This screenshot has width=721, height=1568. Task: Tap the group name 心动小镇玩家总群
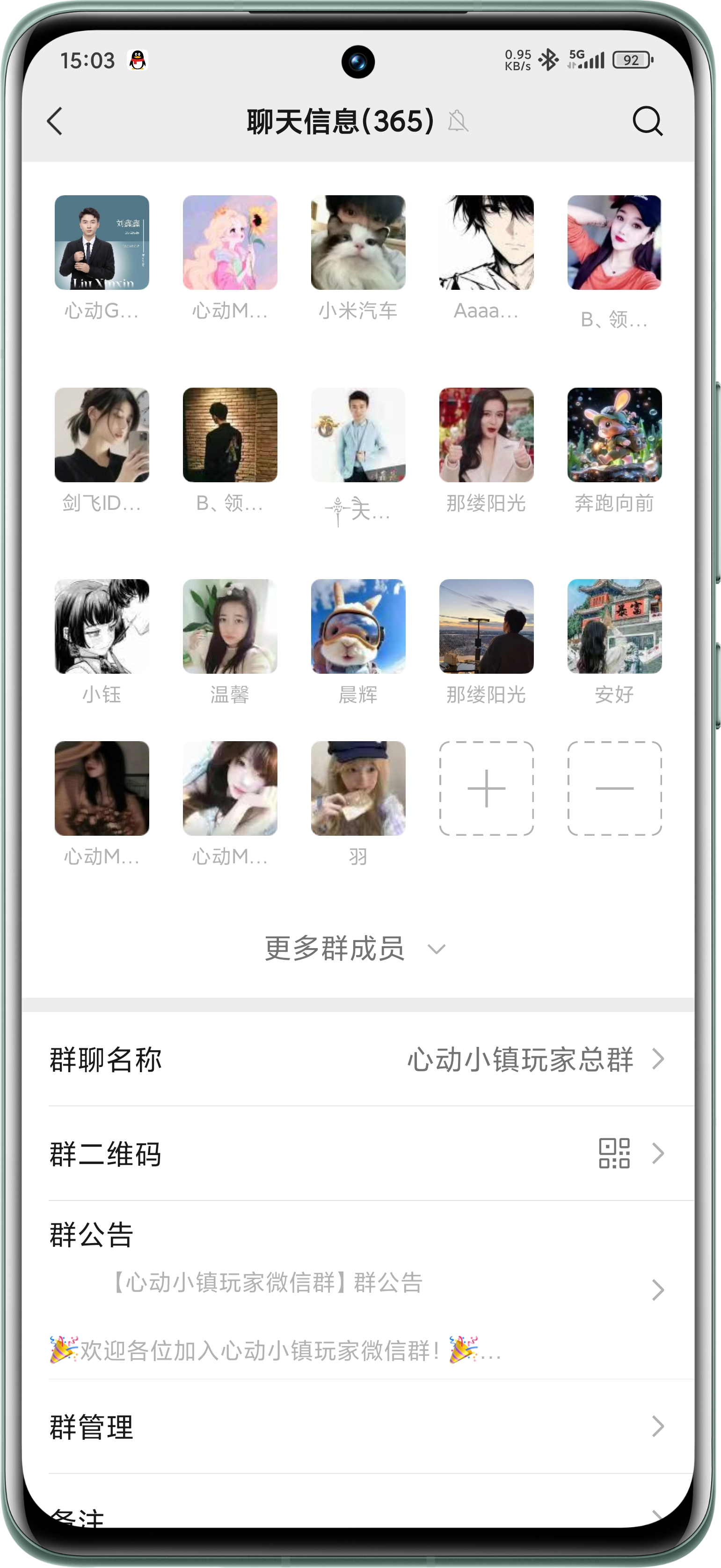point(520,1059)
